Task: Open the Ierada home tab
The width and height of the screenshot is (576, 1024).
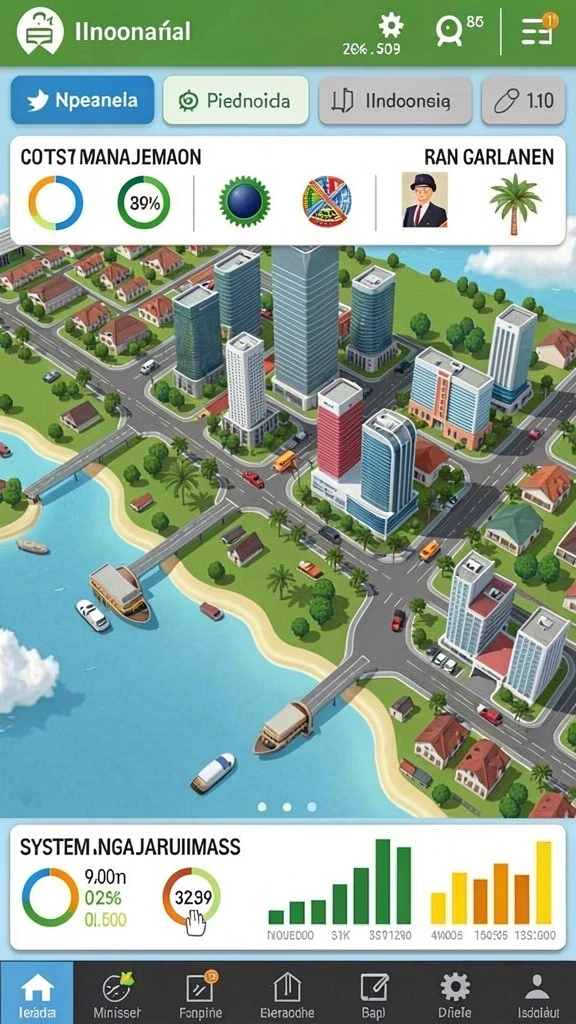Action: pyautogui.click(x=37, y=993)
